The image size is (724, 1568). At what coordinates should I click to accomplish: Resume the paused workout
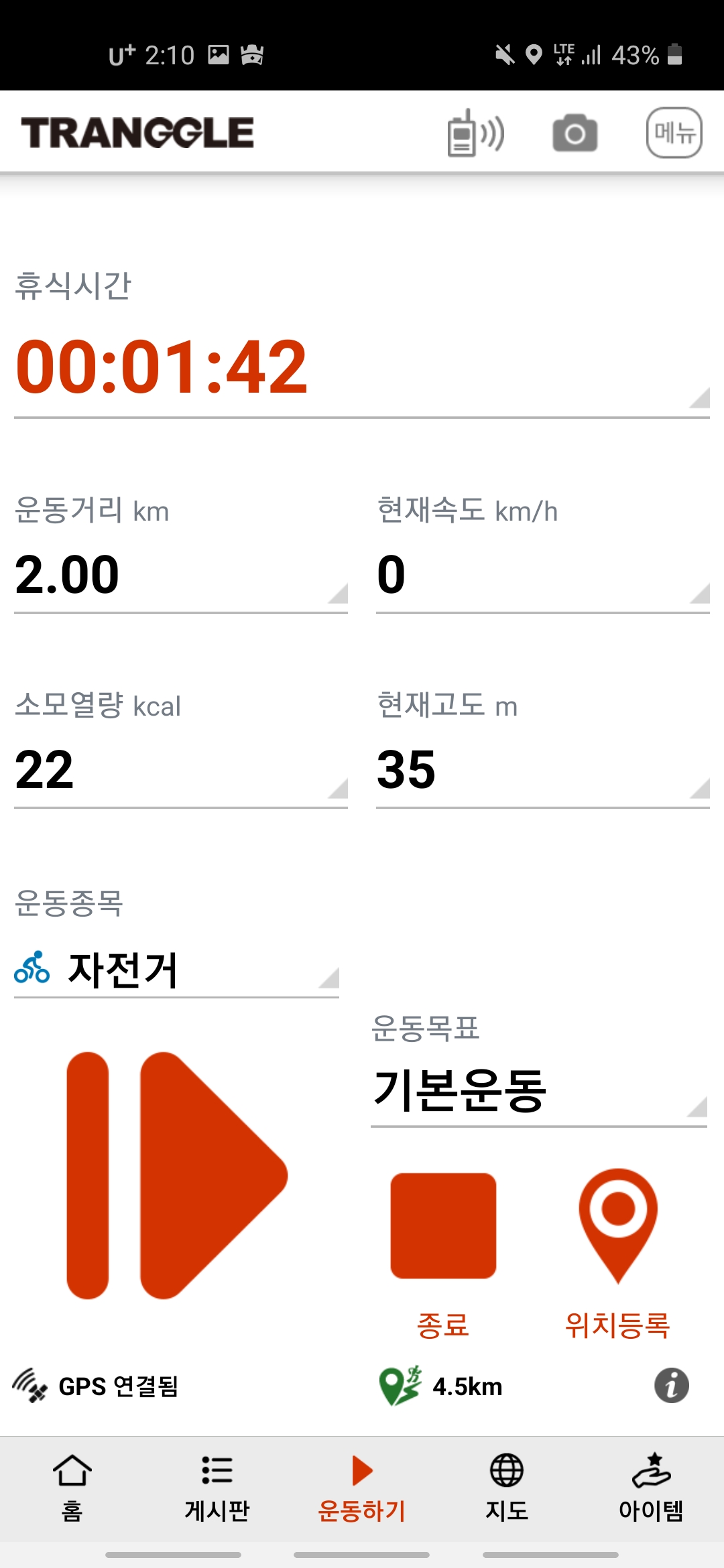click(178, 1175)
